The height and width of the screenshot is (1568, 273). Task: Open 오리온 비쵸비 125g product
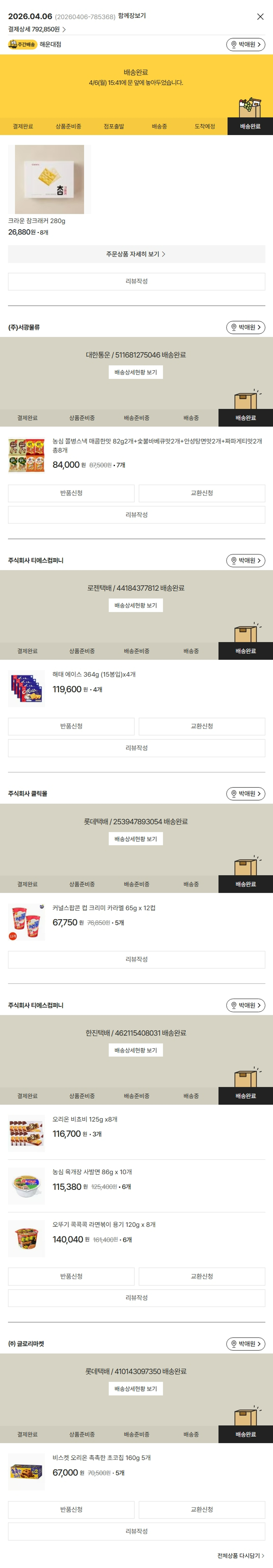point(85,1119)
